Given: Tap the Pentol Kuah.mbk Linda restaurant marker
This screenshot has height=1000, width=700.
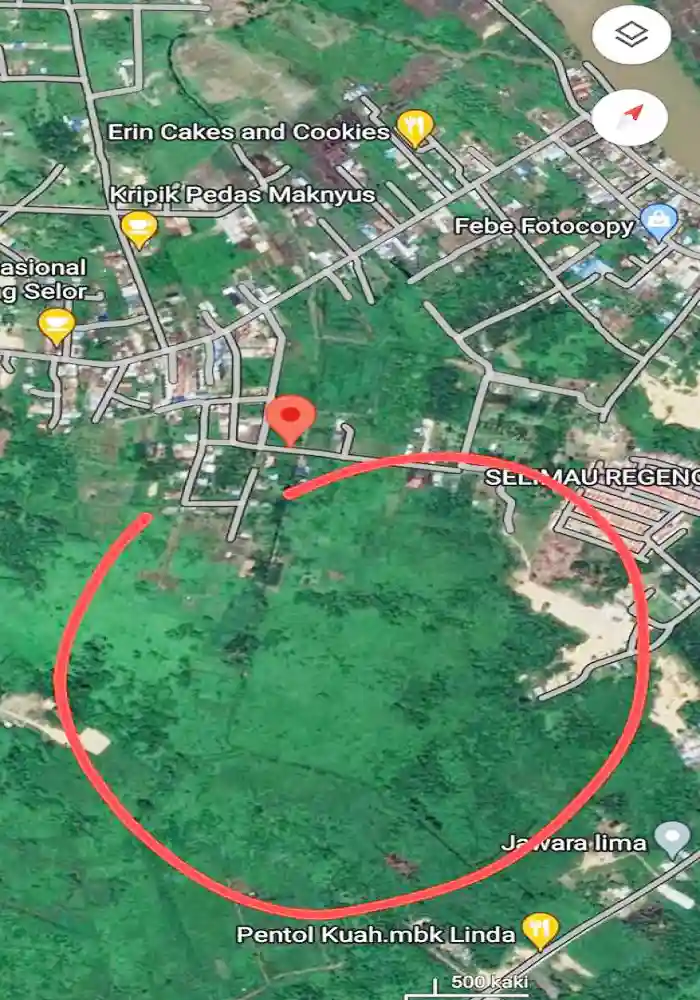Looking at the screenshot, I should 541,931.
